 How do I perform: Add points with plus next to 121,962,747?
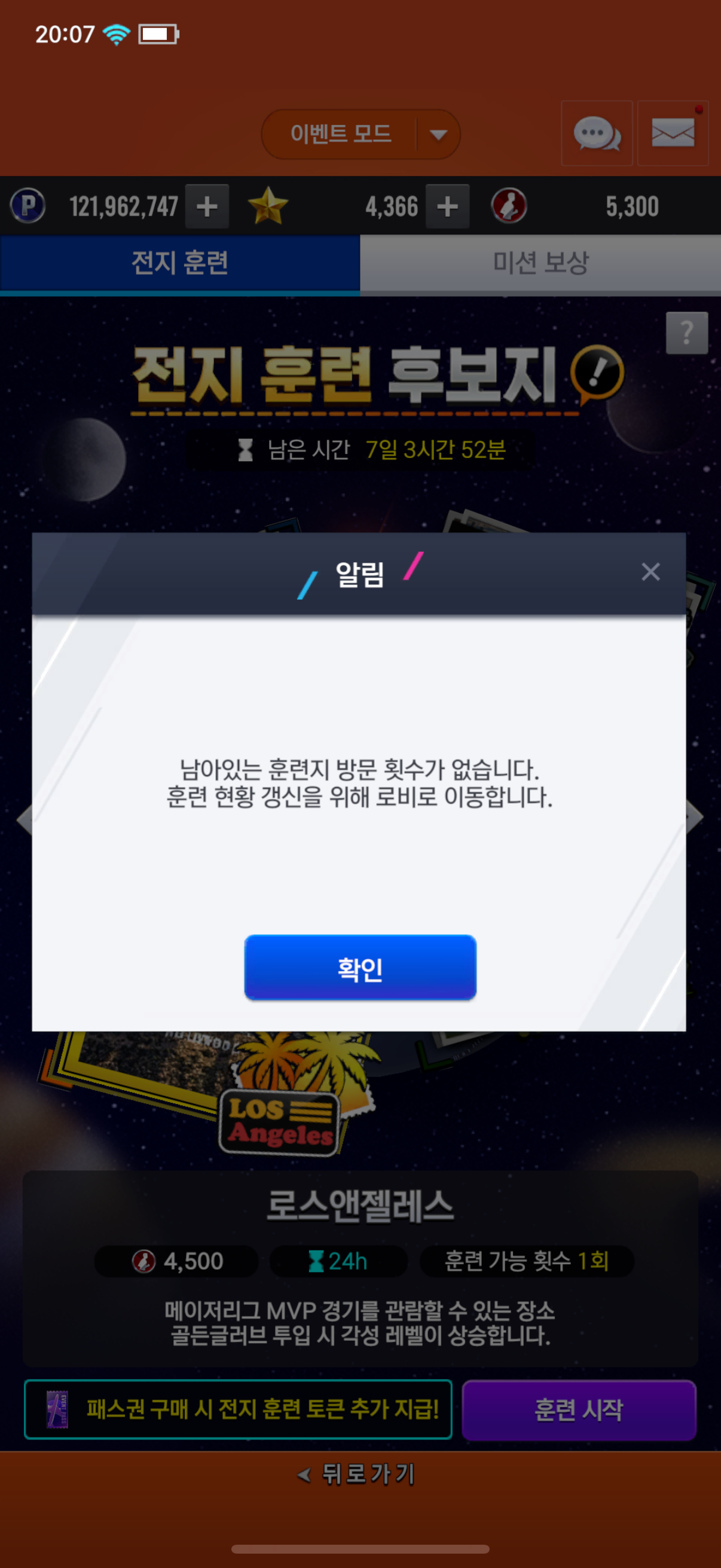pos(207,206)
